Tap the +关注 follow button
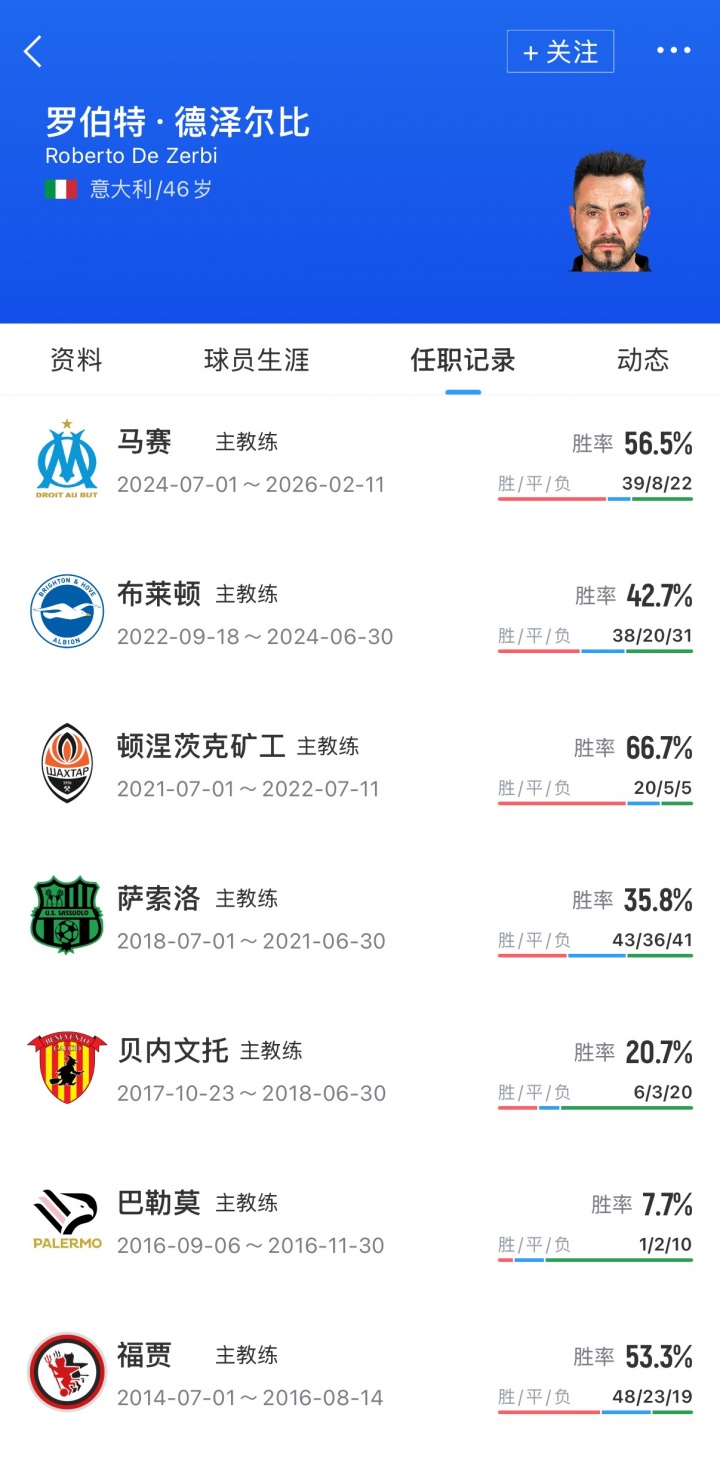The height and width of the screenshot is (1472, 720). 560,53
